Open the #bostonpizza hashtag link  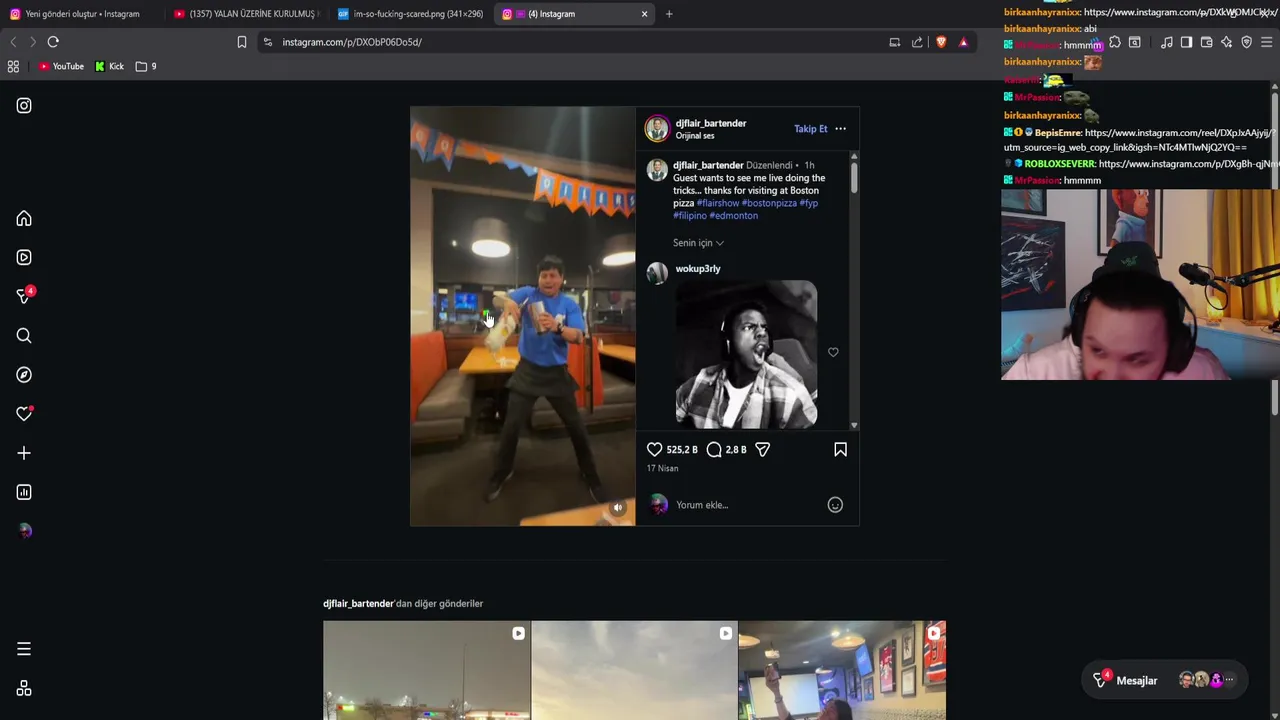[768, 203]
